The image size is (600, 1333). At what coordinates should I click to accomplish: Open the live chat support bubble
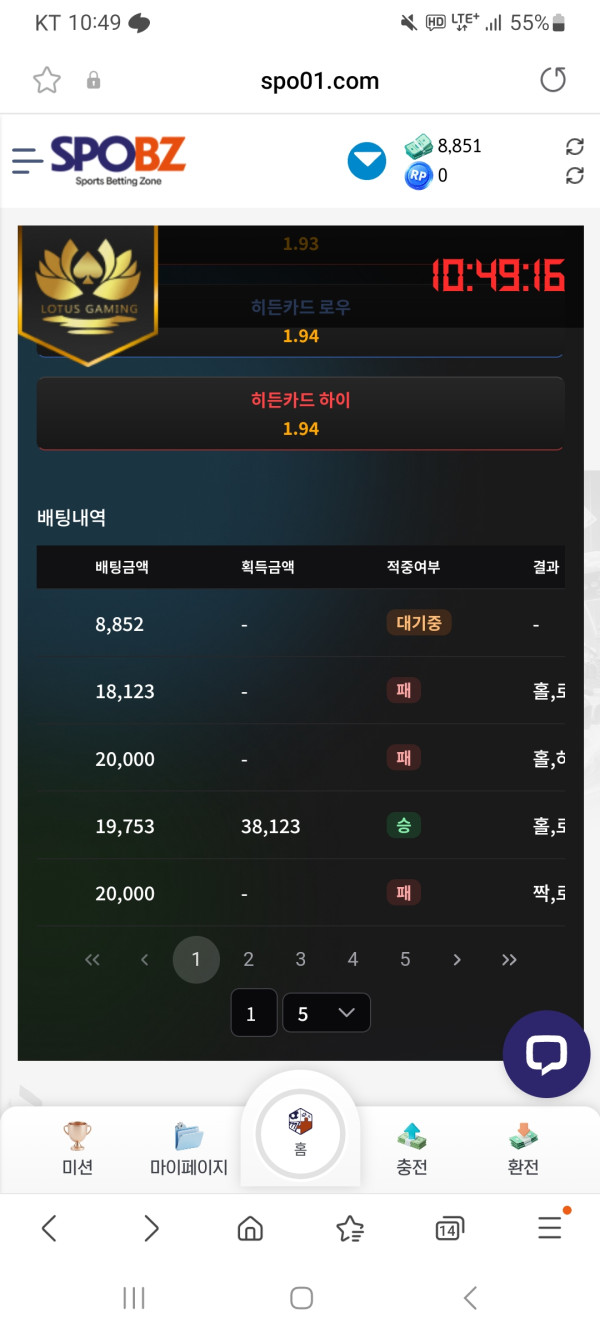[546, 1054]
